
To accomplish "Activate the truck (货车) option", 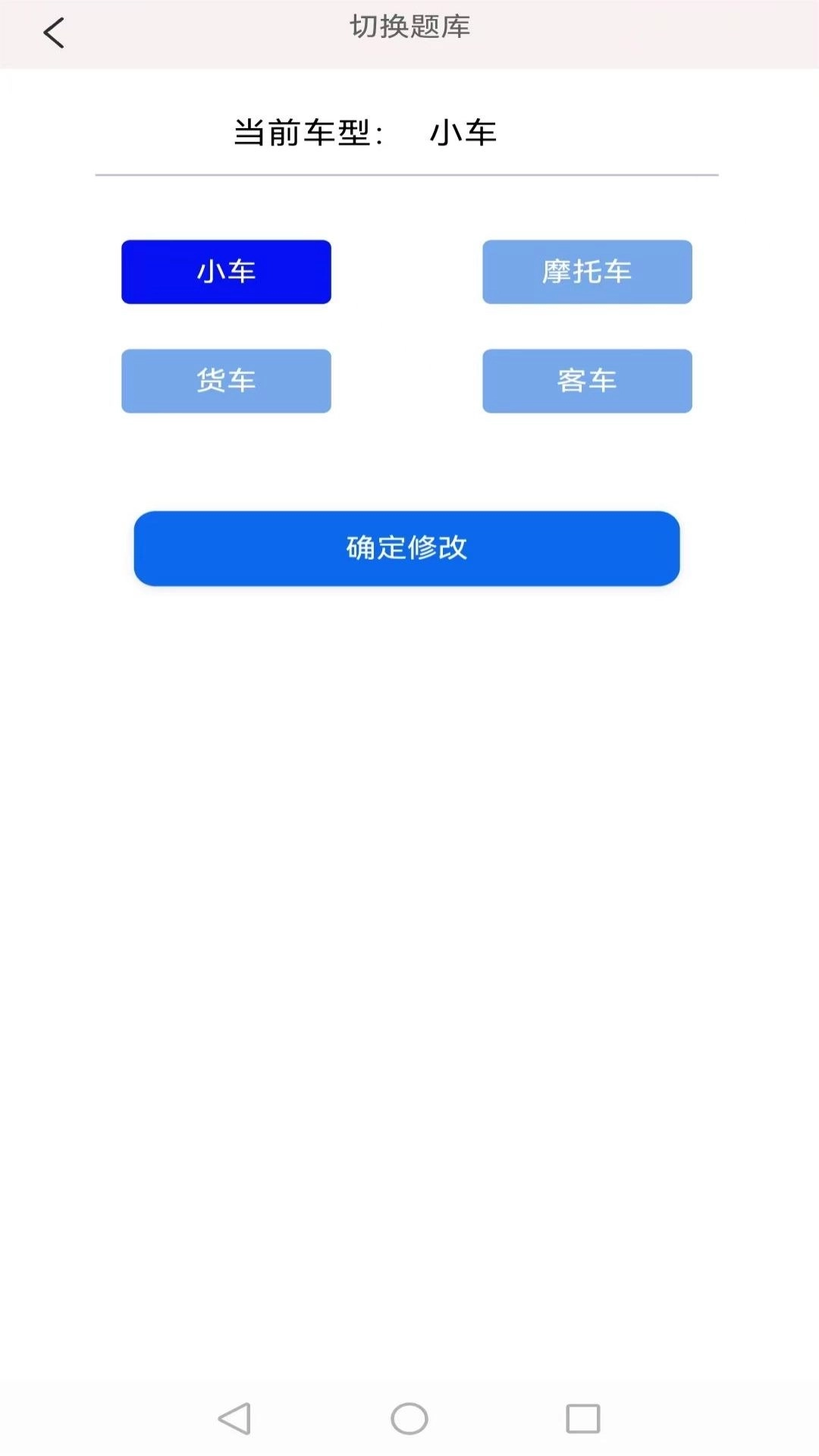I will tap(226, 381).
